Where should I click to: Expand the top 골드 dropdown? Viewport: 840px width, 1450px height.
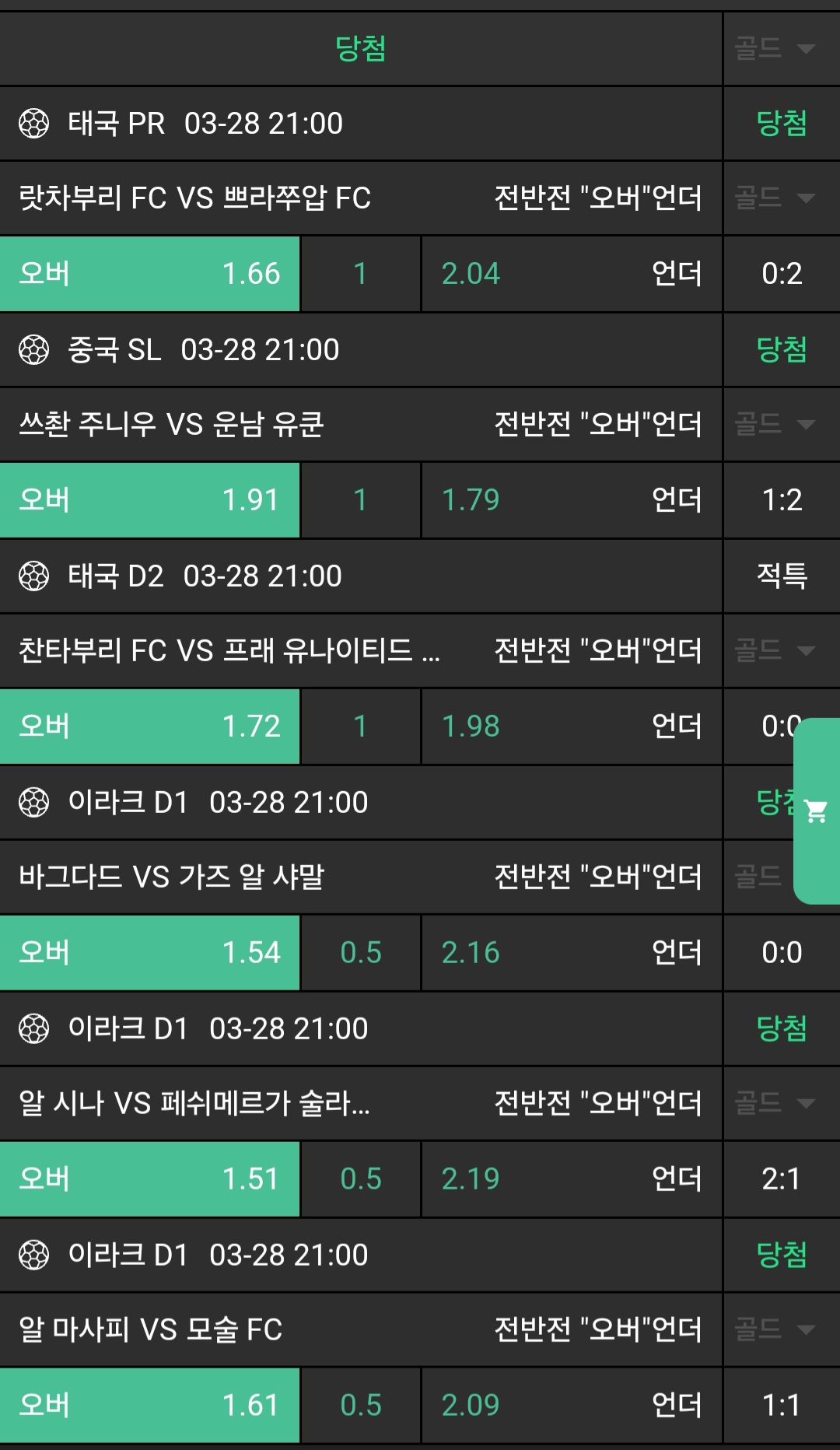tap(775, 49)
